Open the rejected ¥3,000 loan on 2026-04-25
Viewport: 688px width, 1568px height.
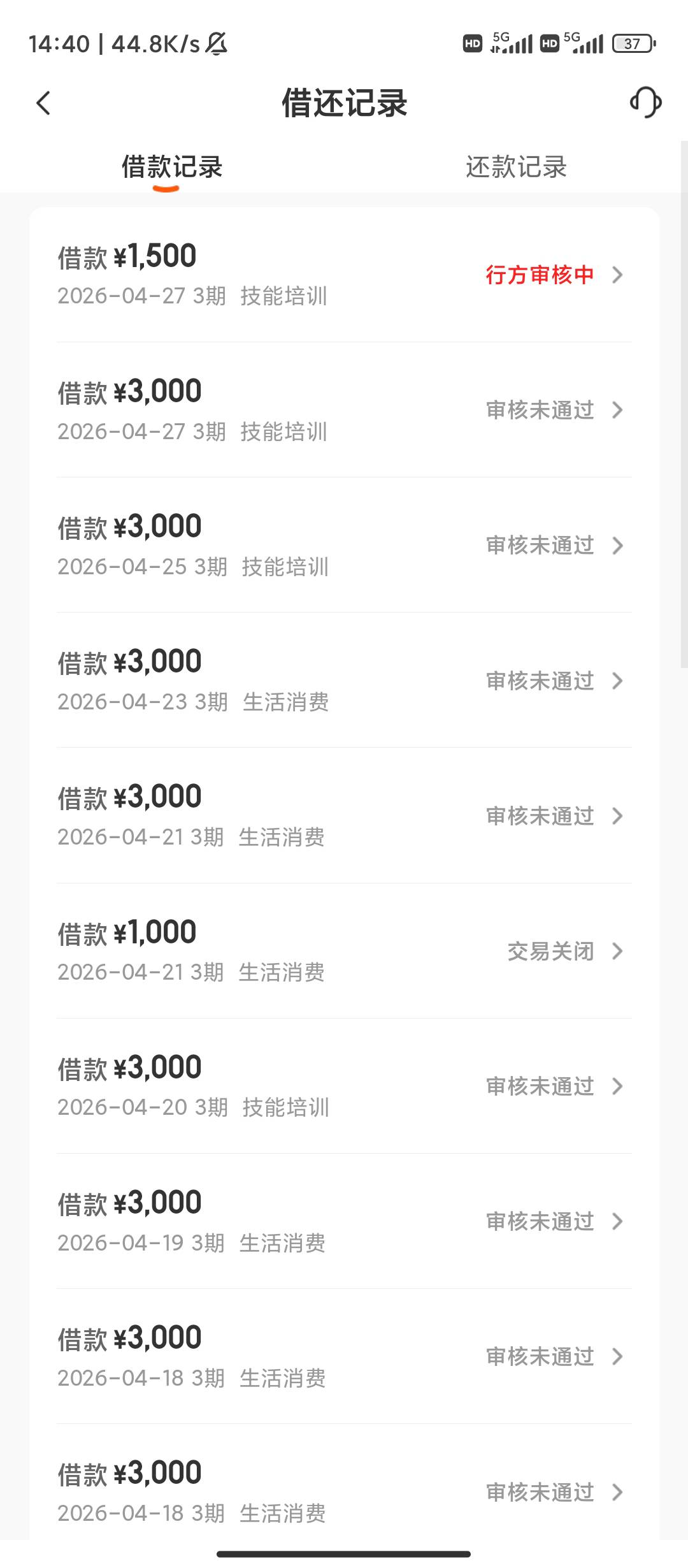344,545
